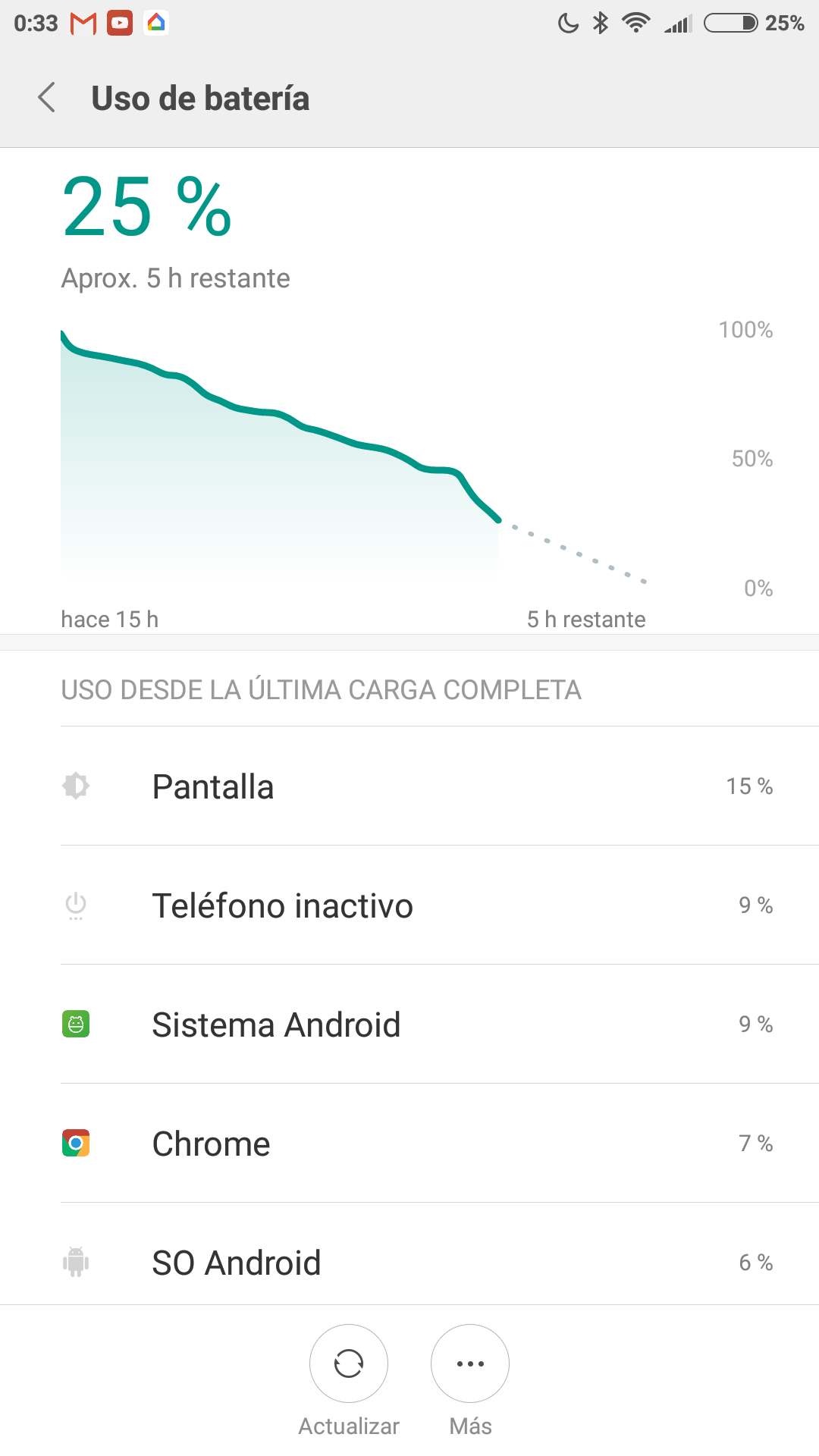819x1456 pixels.
Task: View Sistema Android battery usage
Action: [409, 1025]
